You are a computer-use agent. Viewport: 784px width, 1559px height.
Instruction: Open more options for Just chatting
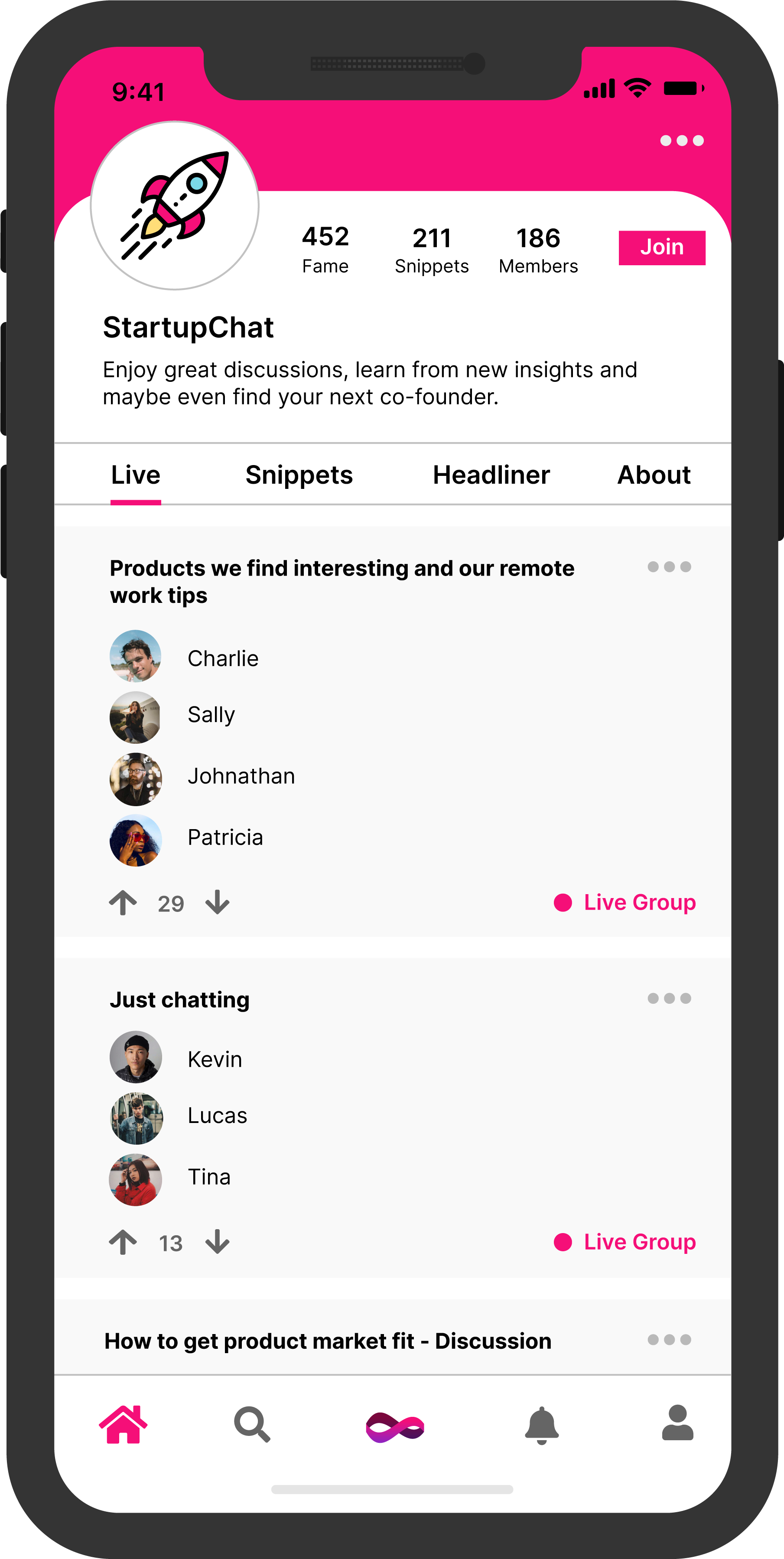[x=668, y=999]
